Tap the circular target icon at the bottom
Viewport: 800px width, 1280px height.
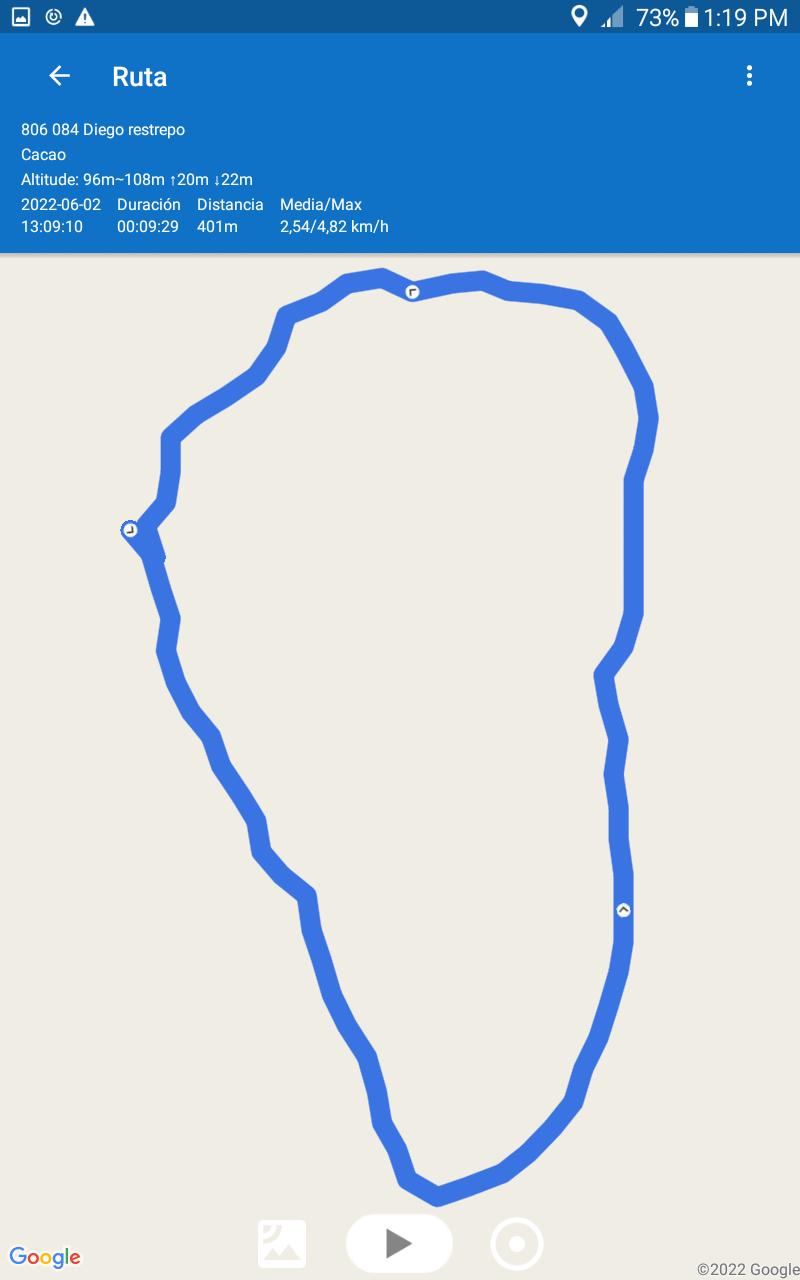(x=517, y=1244)
